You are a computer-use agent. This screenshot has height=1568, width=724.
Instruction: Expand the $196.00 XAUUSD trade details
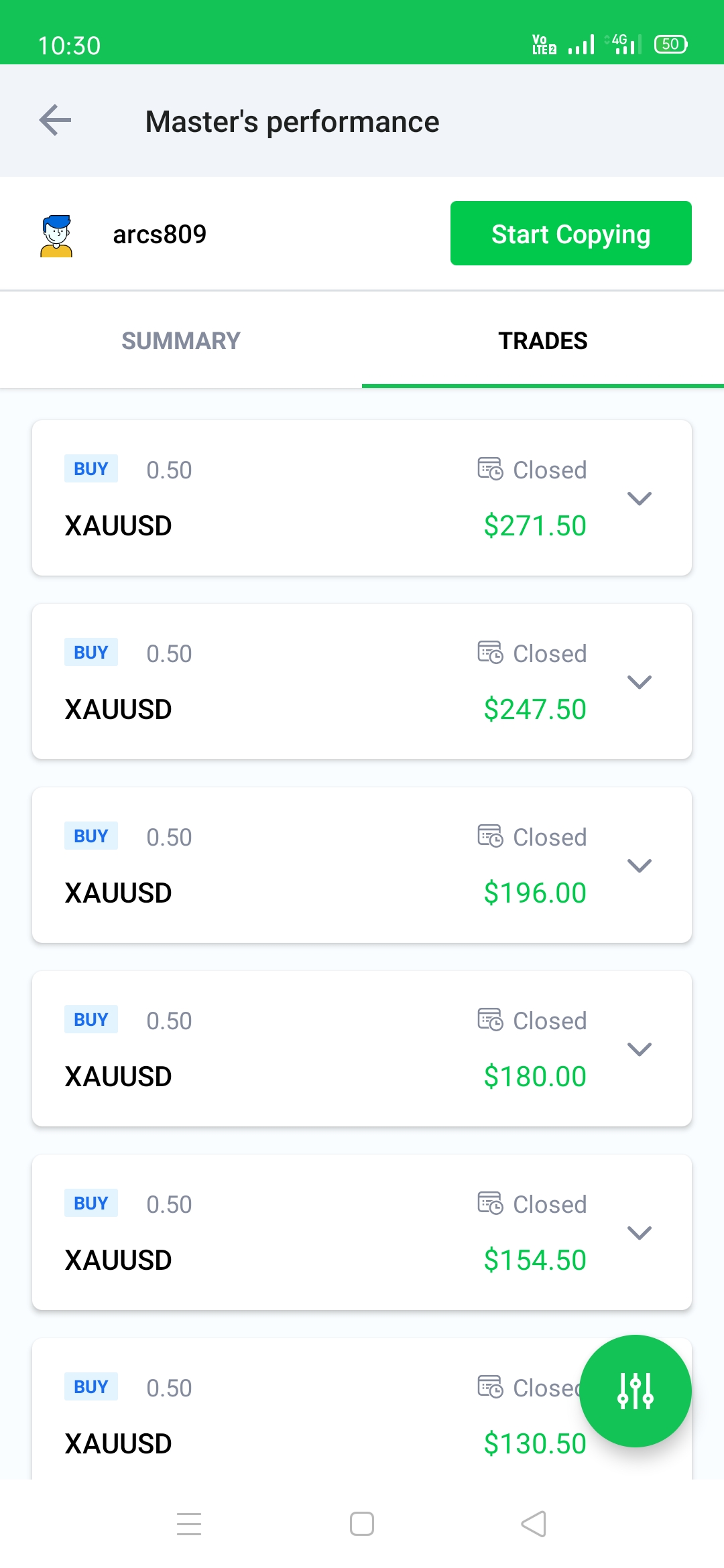pyautogui.click(x=639, y=865)
